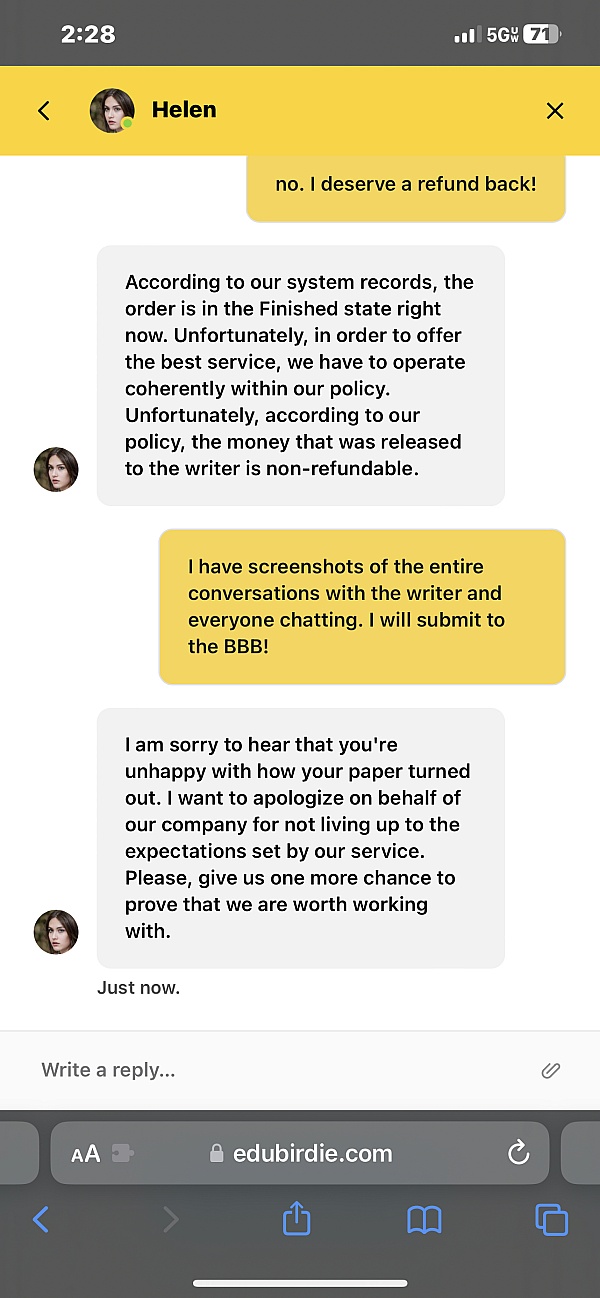Image resolution: width=600 pixels, height=1298 pixels.
Task: Attach a file with the paperclip
Action: tap(550, 1070)
